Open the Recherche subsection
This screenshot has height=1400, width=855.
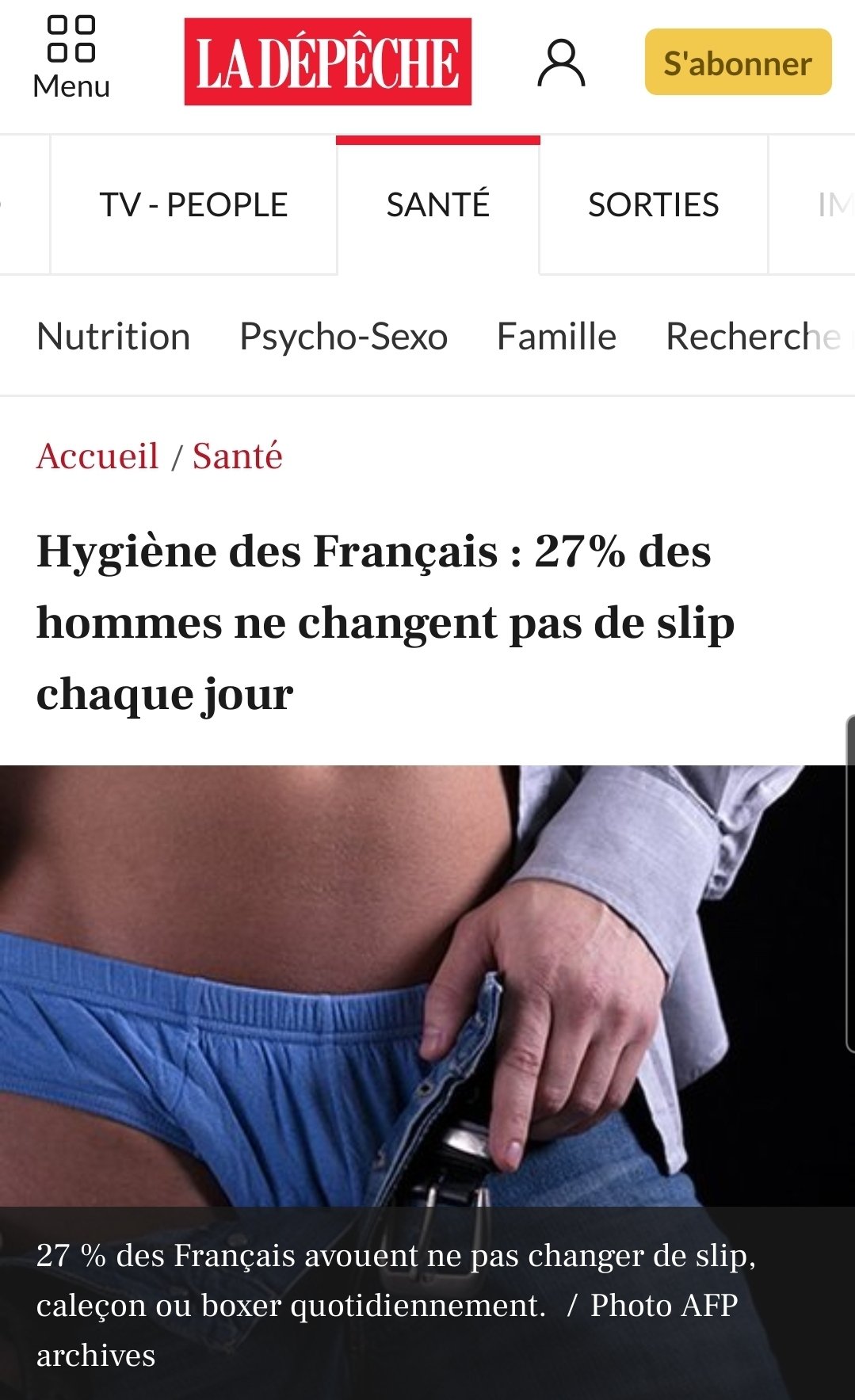click(x=753, y=337)
